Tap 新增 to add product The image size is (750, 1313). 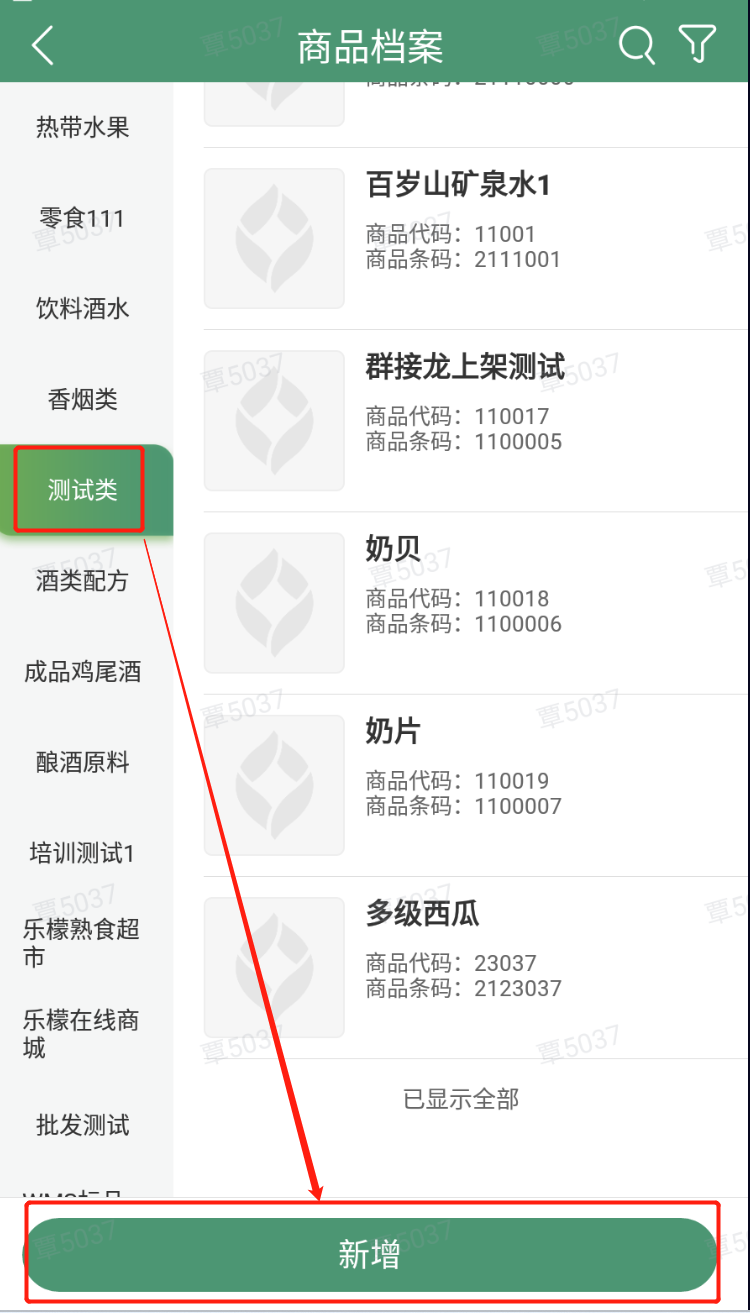[371, 1255]
